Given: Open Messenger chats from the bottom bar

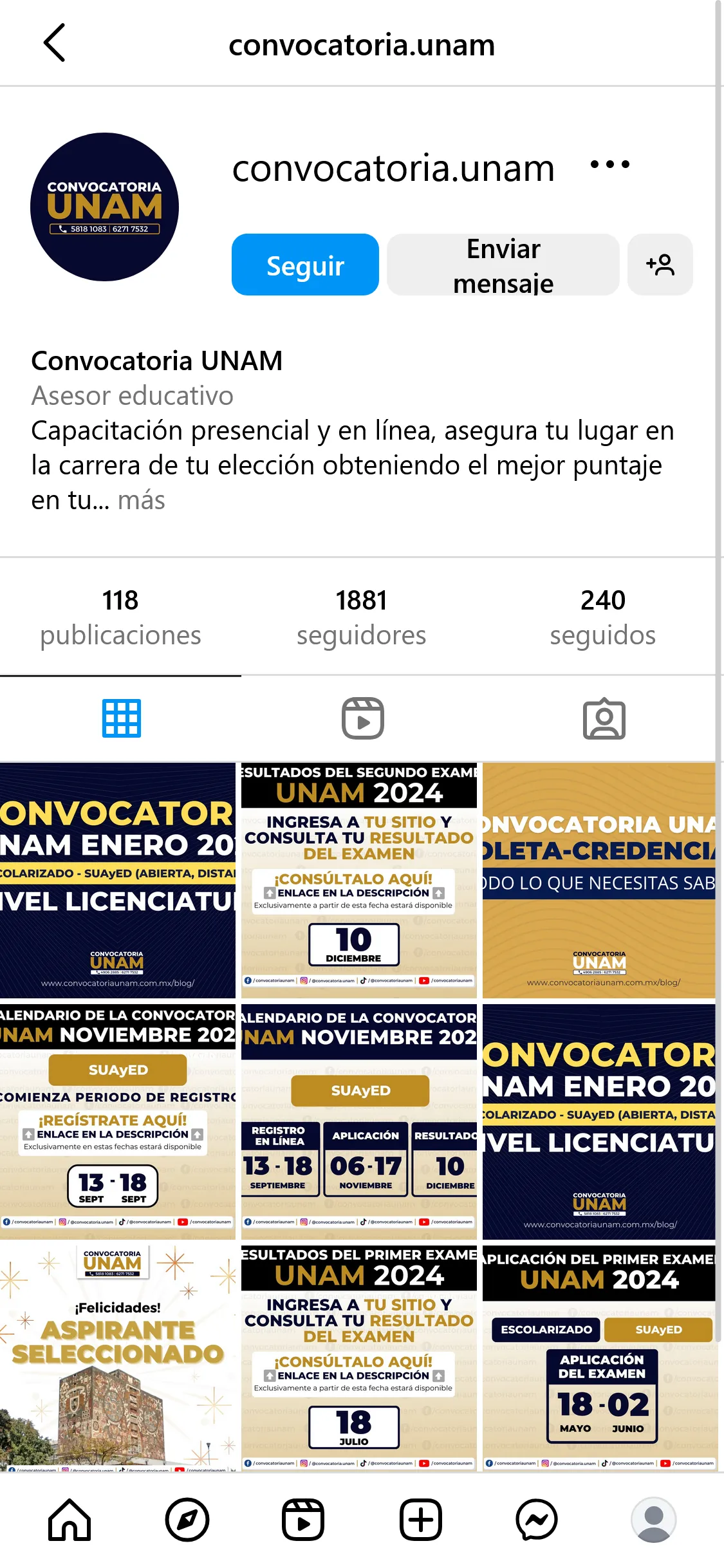Looking at the screenshot, I should point(537,1520).
